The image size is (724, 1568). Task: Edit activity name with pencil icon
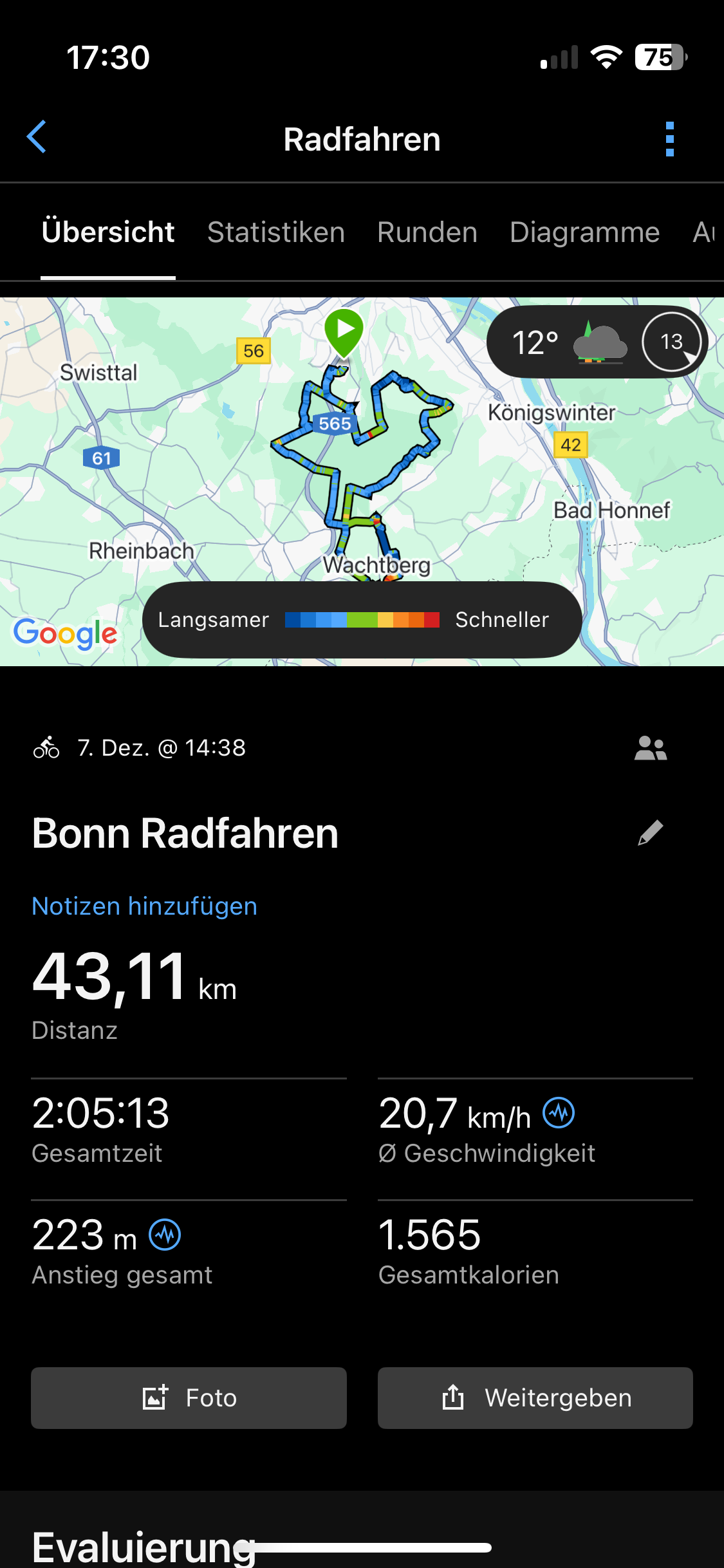point(651,833)
